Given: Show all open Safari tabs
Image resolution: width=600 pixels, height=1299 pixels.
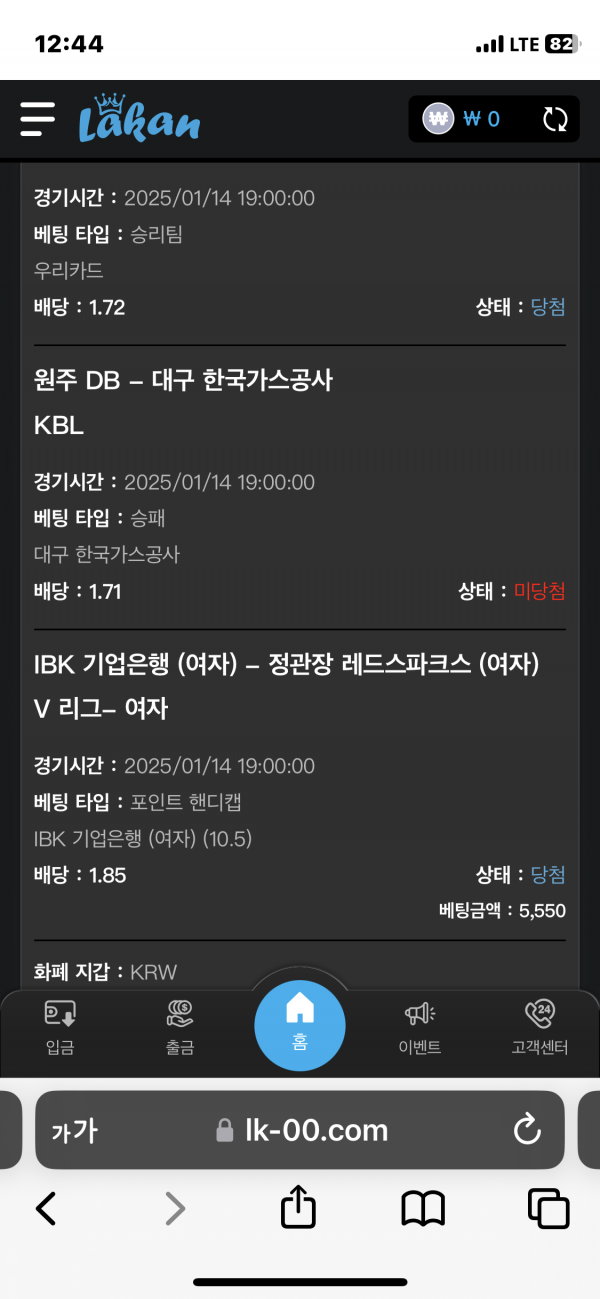Looking at the screenshot, I should pyautogui.click(x=548, y=1209).
